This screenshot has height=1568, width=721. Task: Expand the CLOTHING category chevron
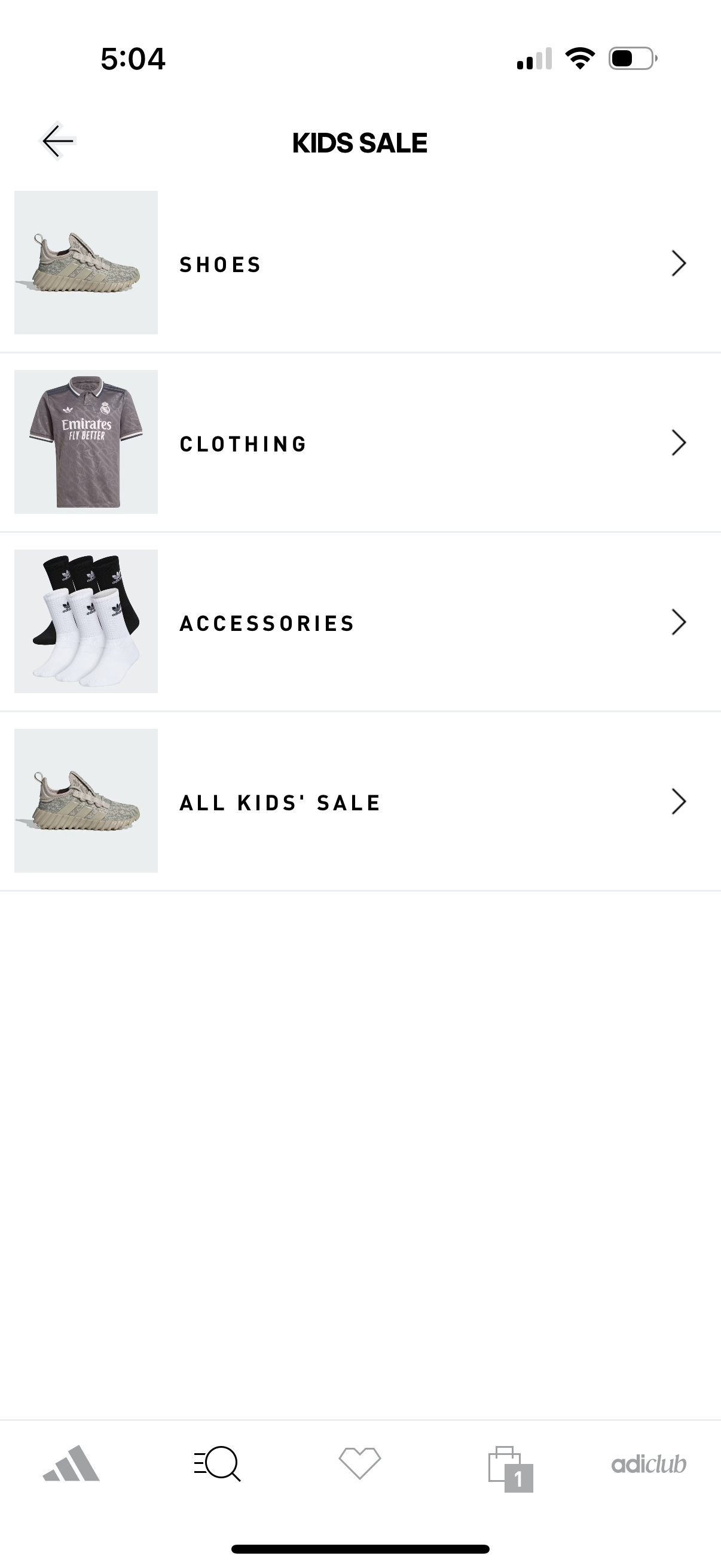click(680, 443)
